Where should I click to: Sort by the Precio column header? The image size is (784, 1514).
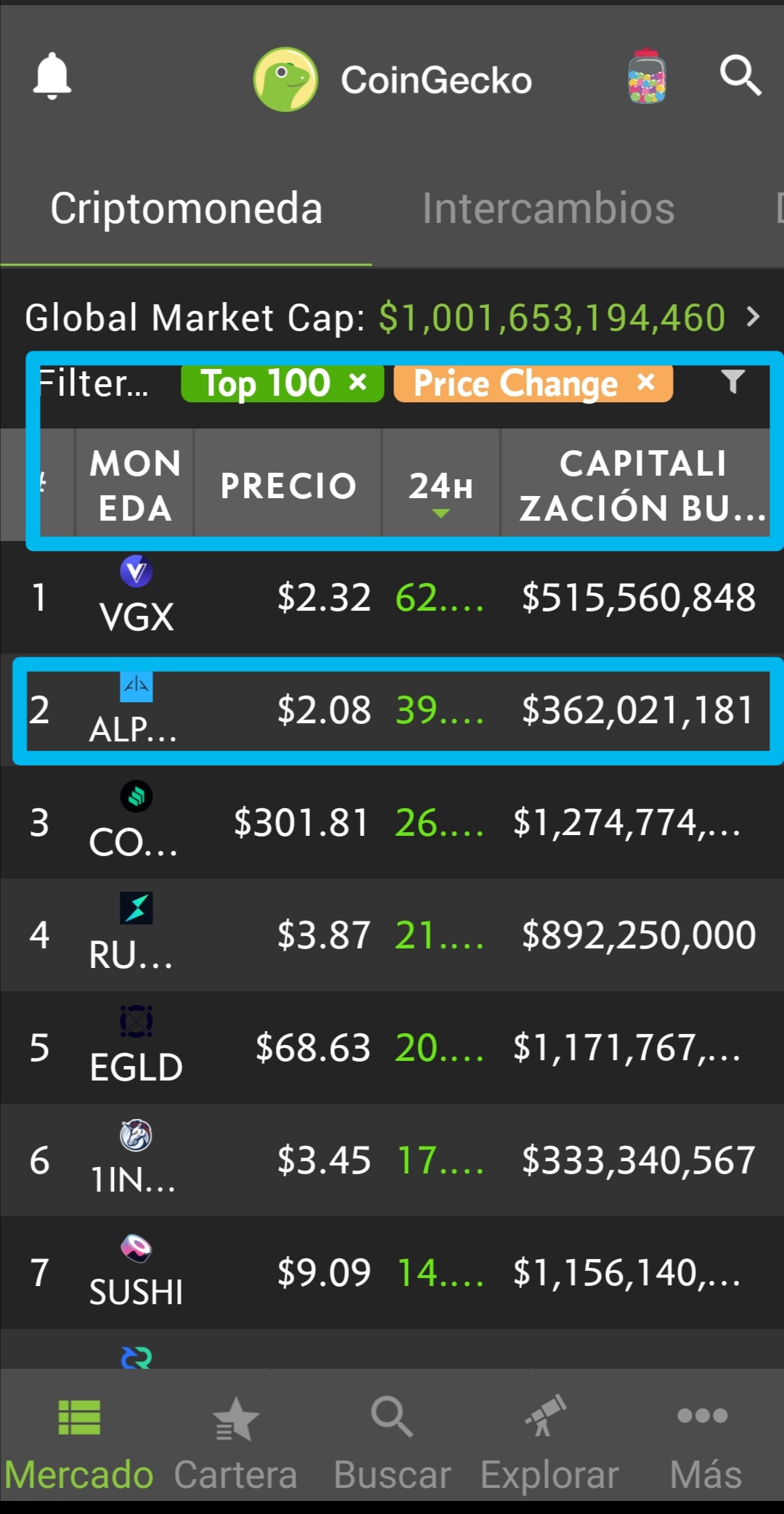point(288,485)
